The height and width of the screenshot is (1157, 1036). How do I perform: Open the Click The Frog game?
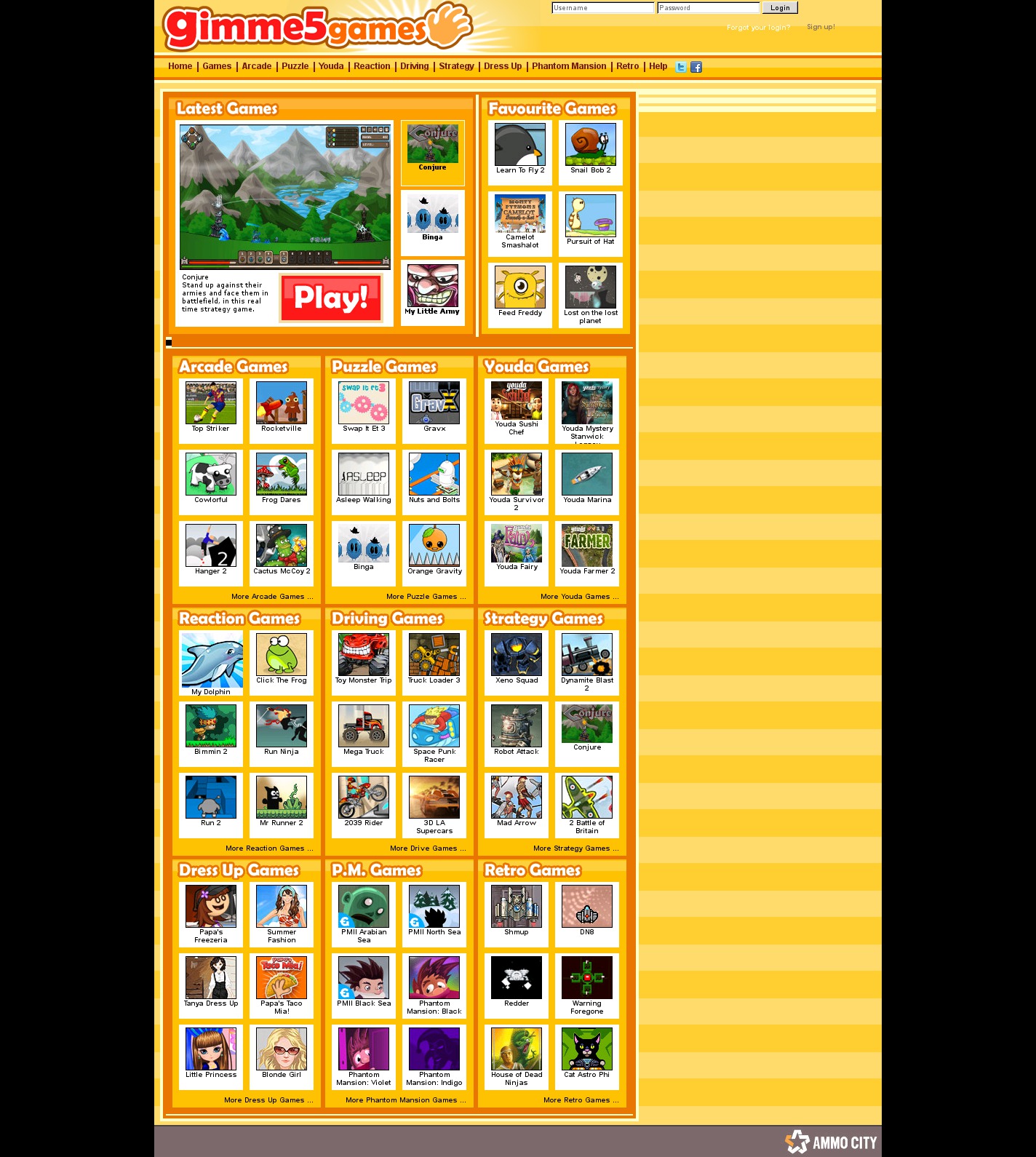(x=282, y=659)
